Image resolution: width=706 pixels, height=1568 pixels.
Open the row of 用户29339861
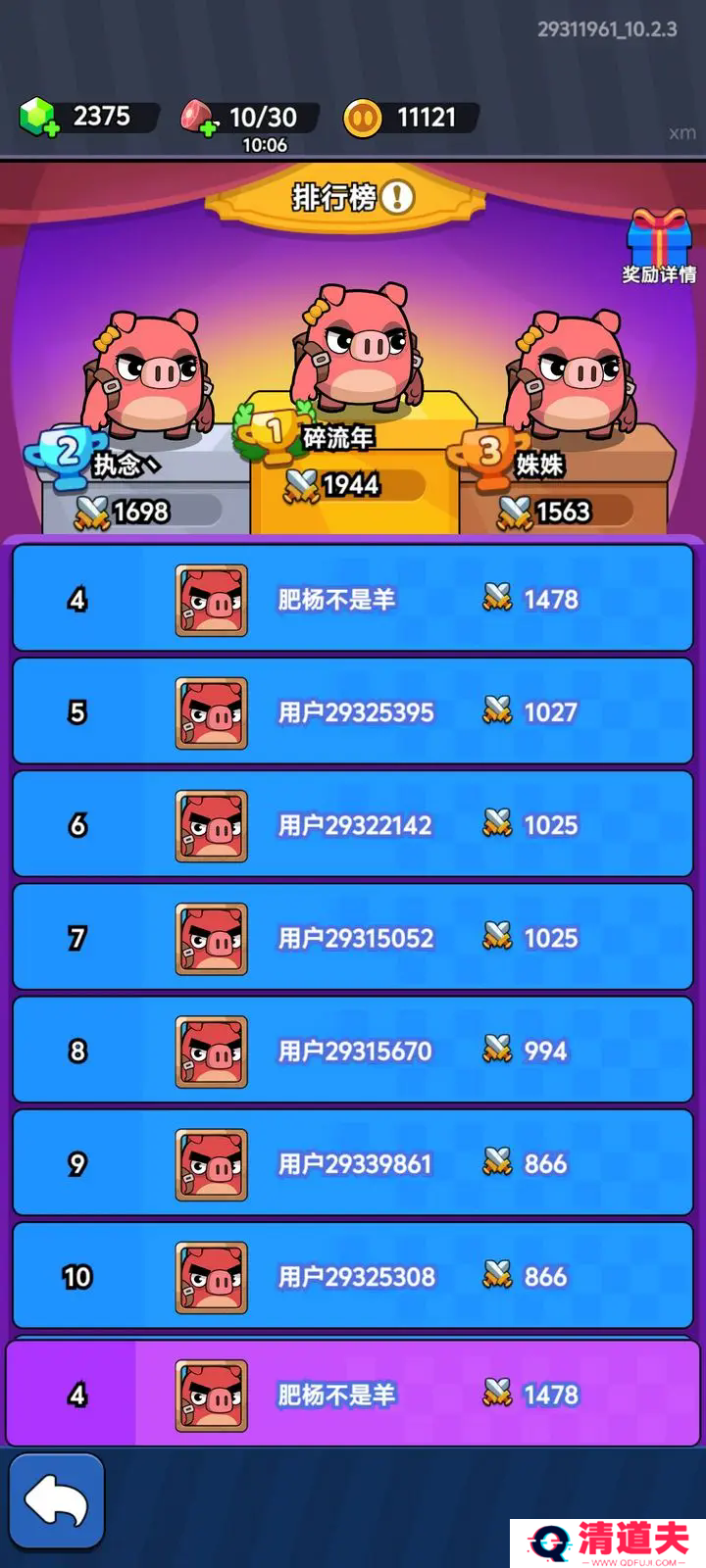click(353, 1163)
